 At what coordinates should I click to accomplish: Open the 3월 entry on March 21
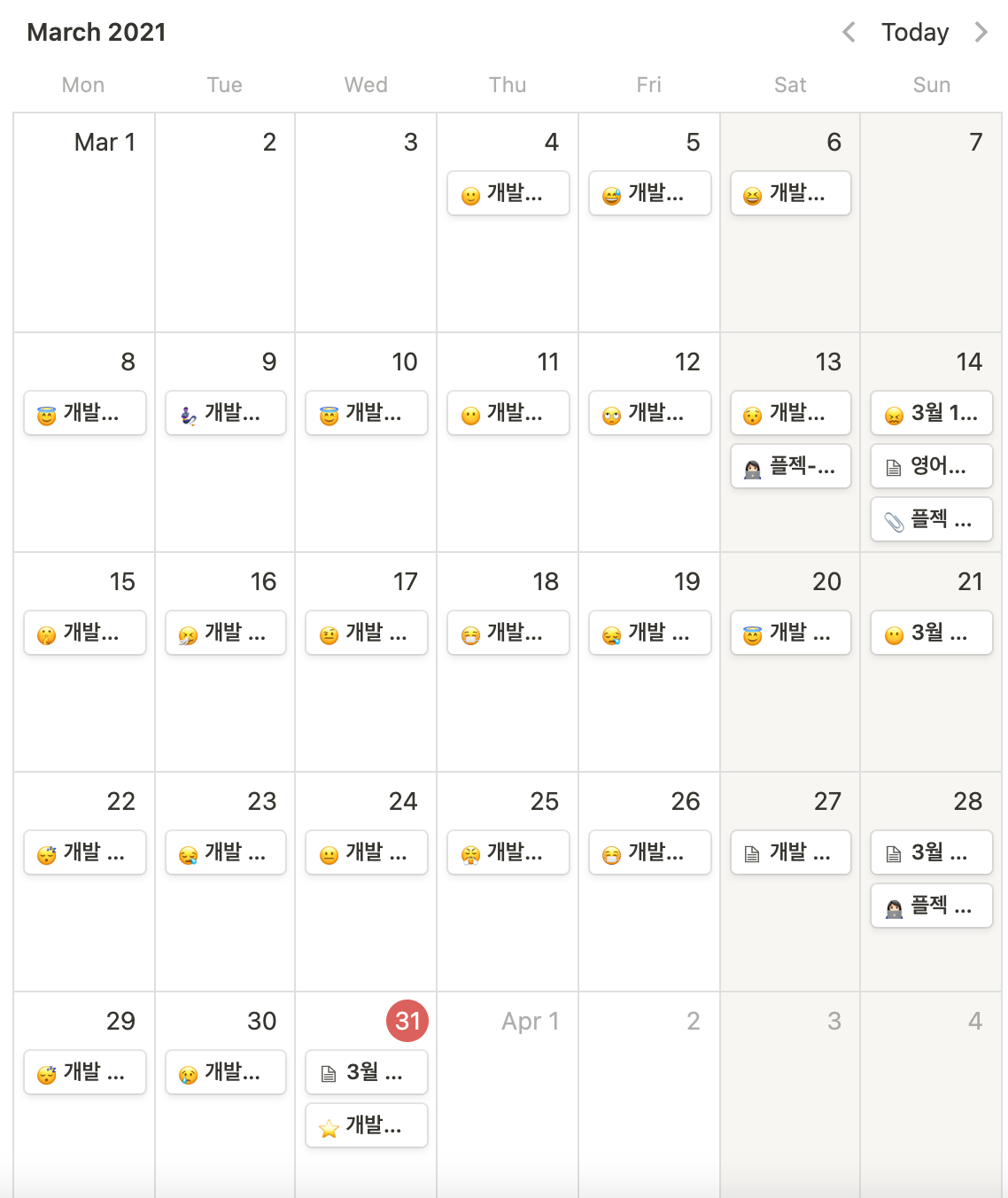click(931, 633)
